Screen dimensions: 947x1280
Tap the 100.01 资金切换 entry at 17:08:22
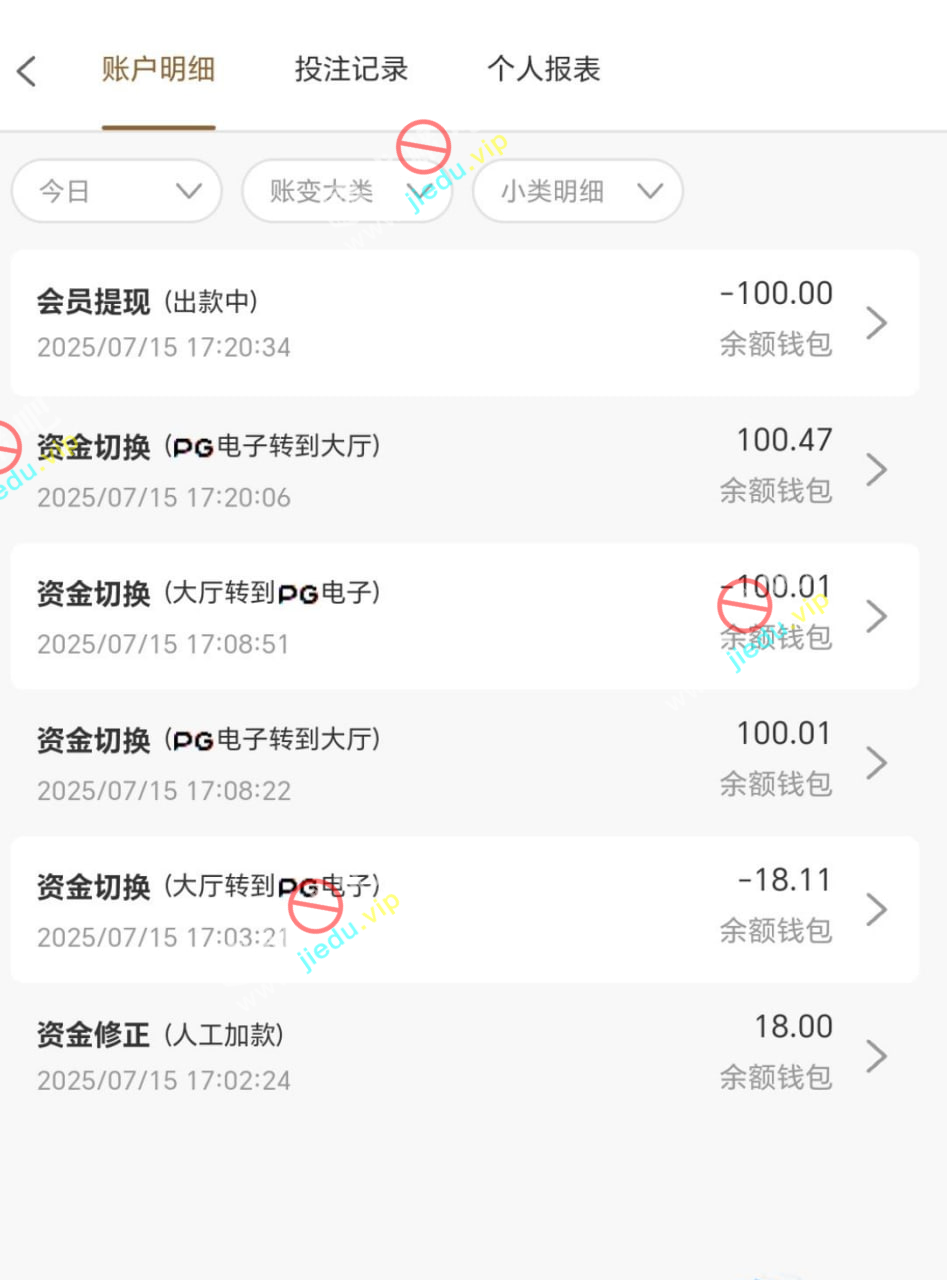click(x=464, y=763)
